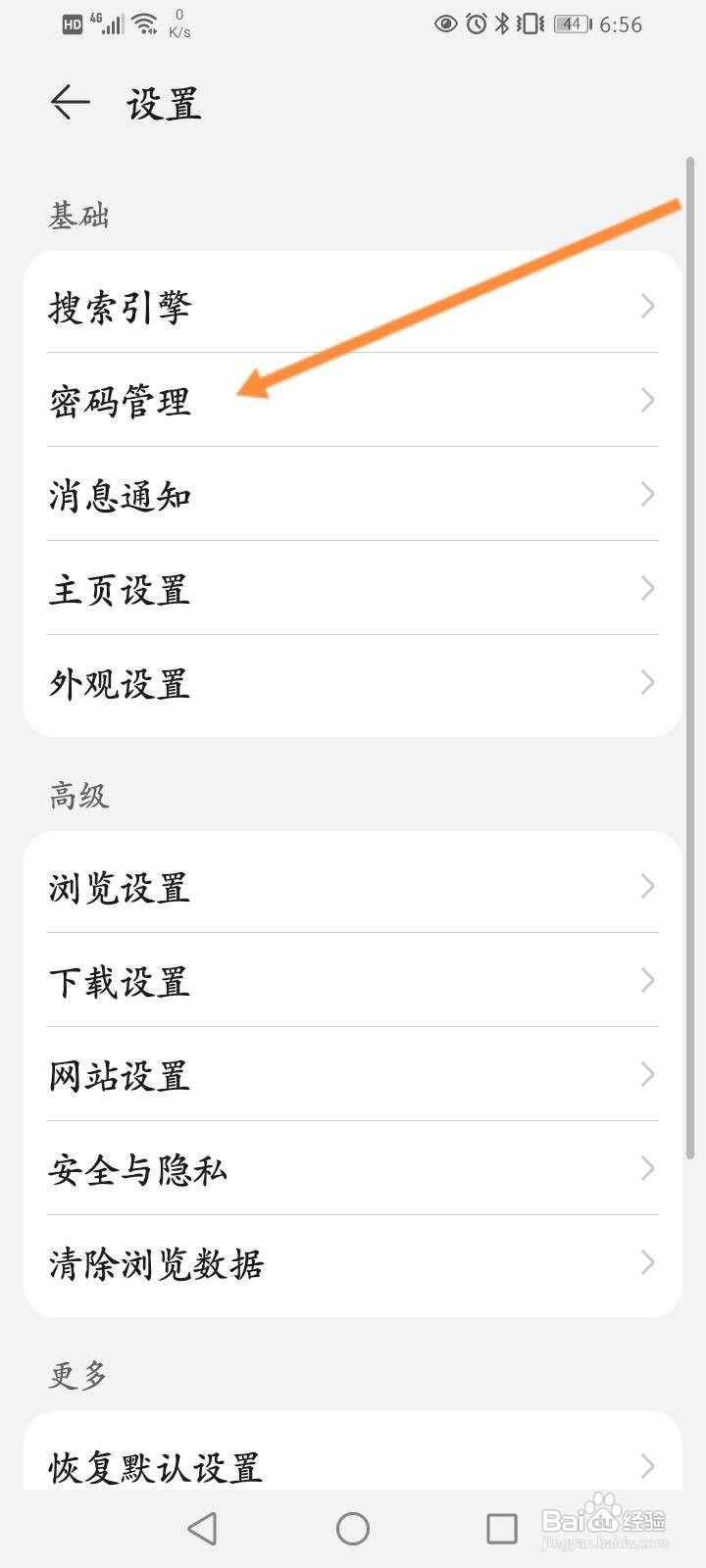Expand the 消息通知 settings entry
This screenshot has height=1568, width=706.
click(x=353, y=496)
